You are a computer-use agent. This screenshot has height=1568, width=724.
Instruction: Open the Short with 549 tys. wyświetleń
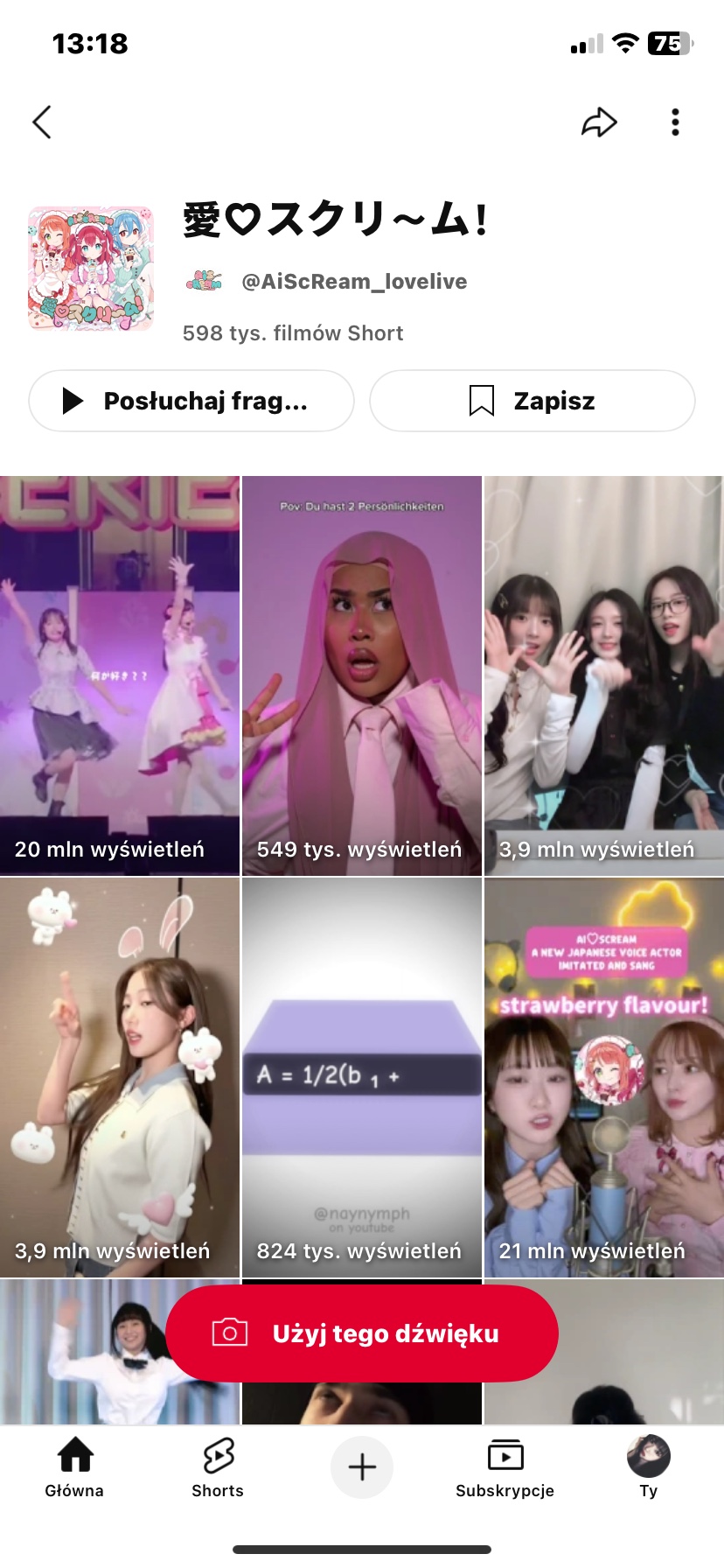coord(362,675)
